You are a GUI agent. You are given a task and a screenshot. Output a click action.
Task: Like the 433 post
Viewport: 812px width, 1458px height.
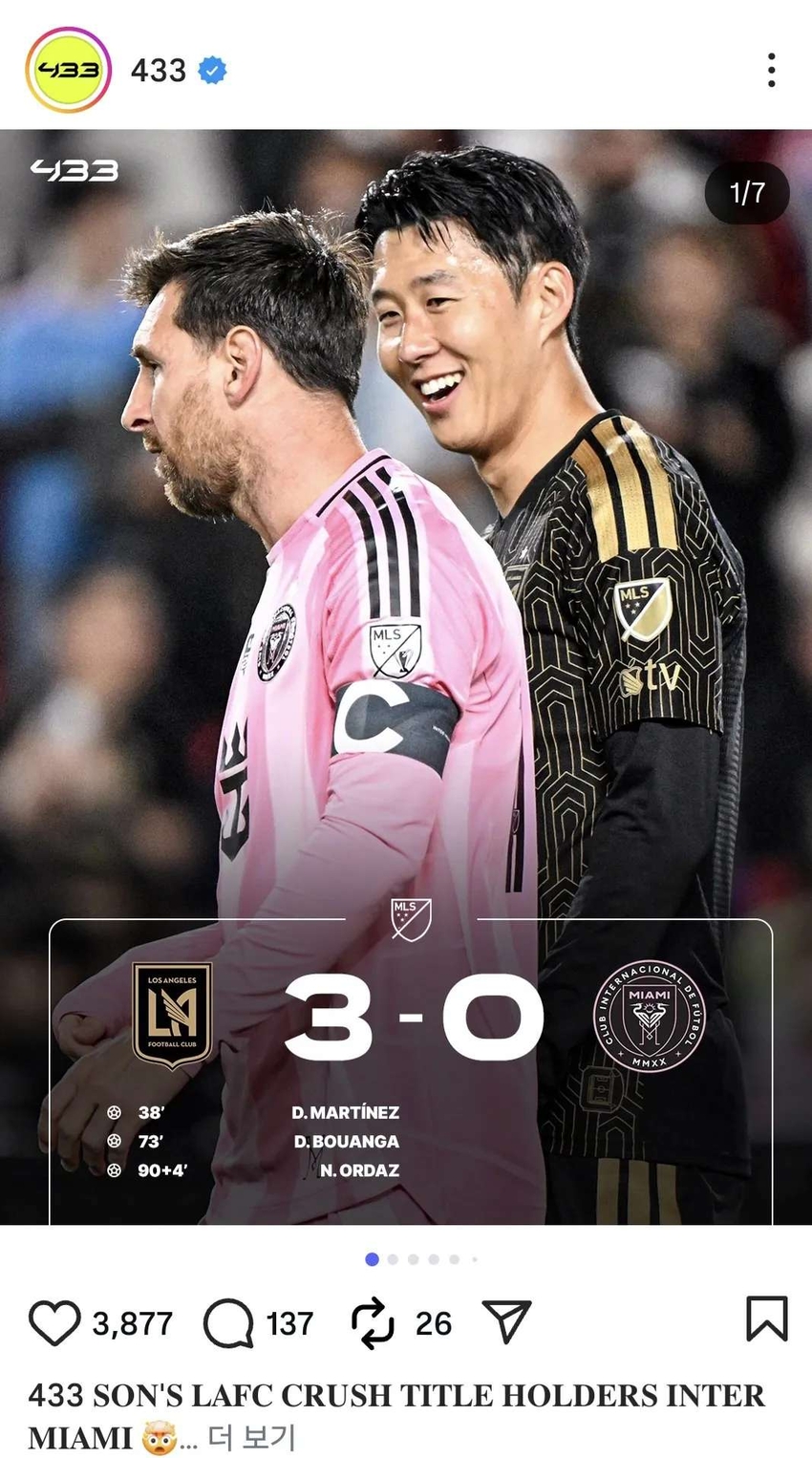coord(54,1322)
